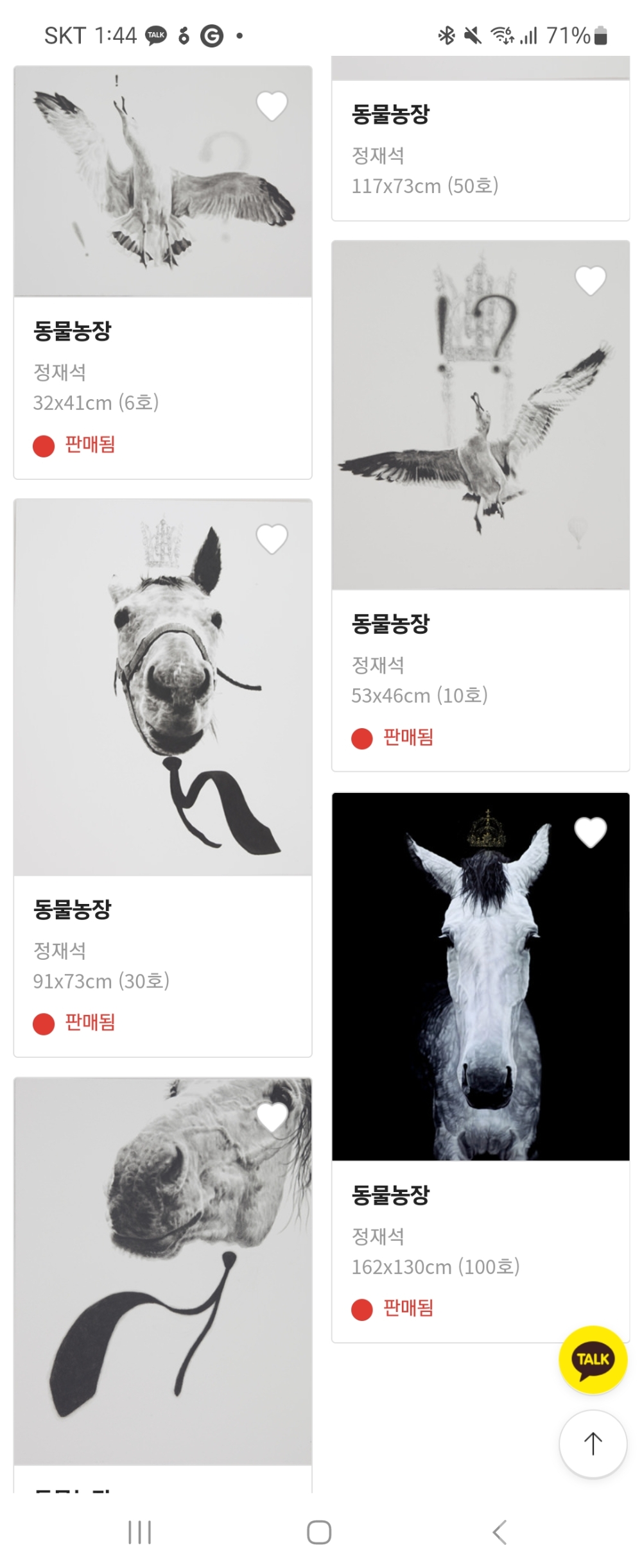
Task: Jump back to top of page
Action: 592,1444
